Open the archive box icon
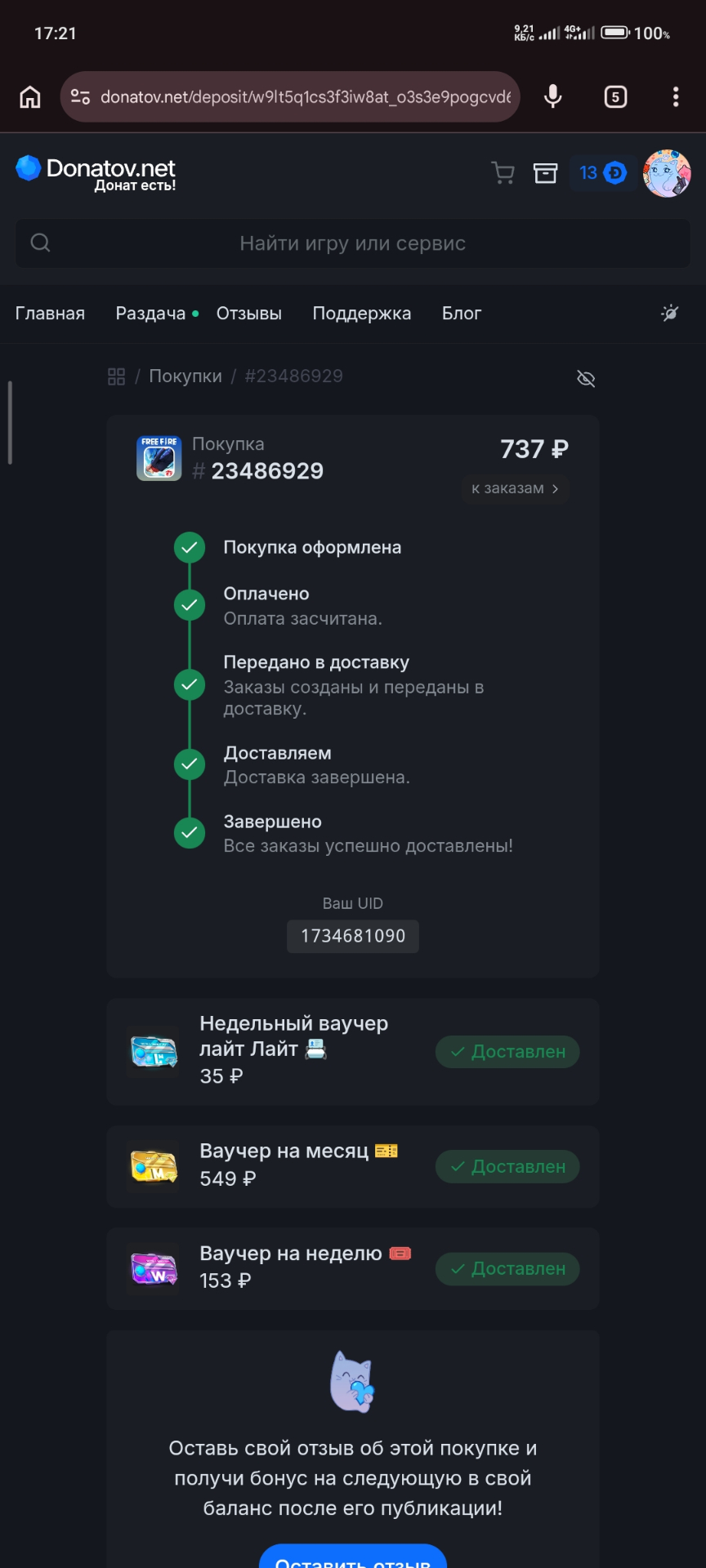 (x=545, y=173)
